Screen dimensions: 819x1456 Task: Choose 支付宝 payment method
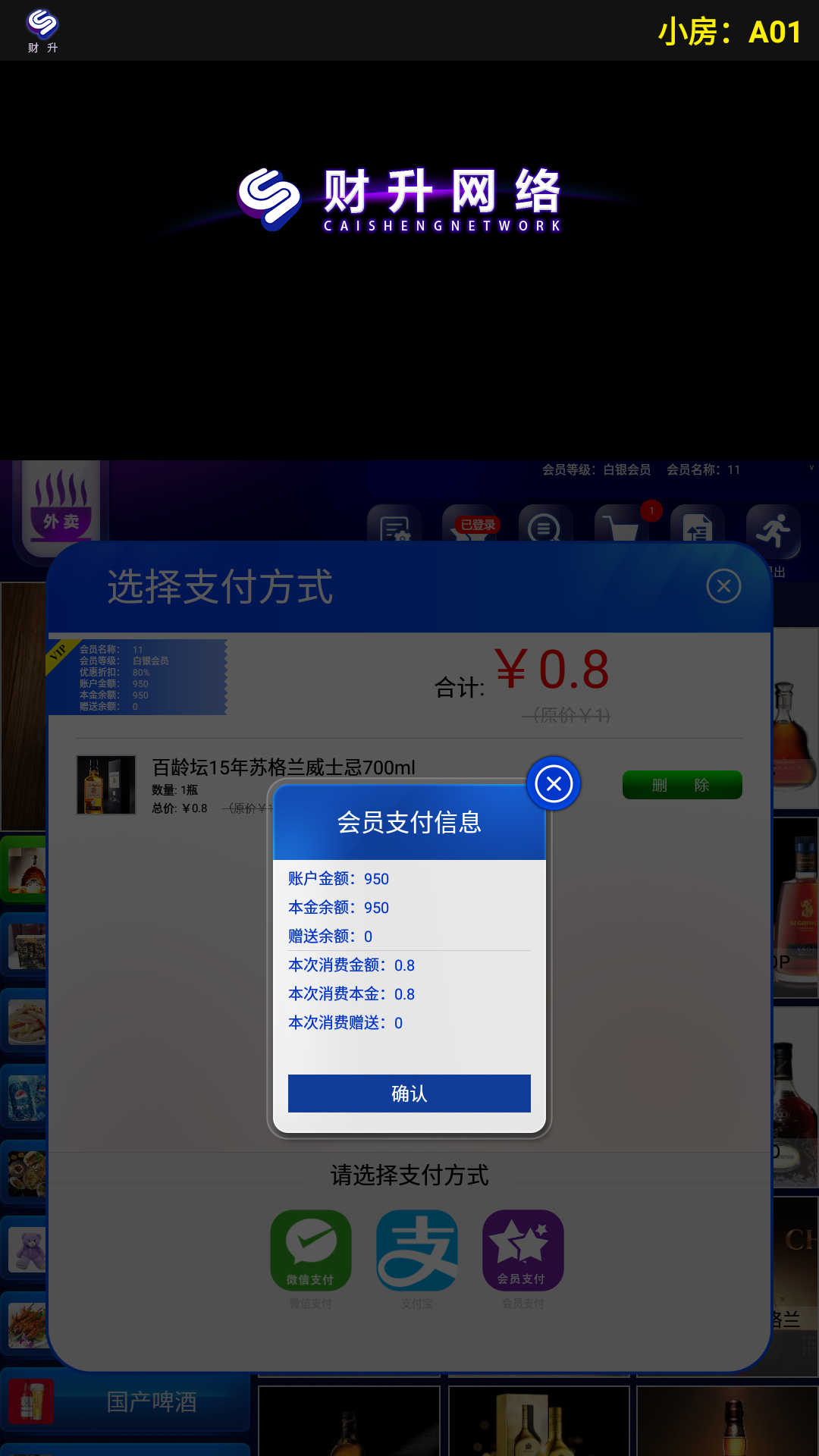tap(417, 1250)
